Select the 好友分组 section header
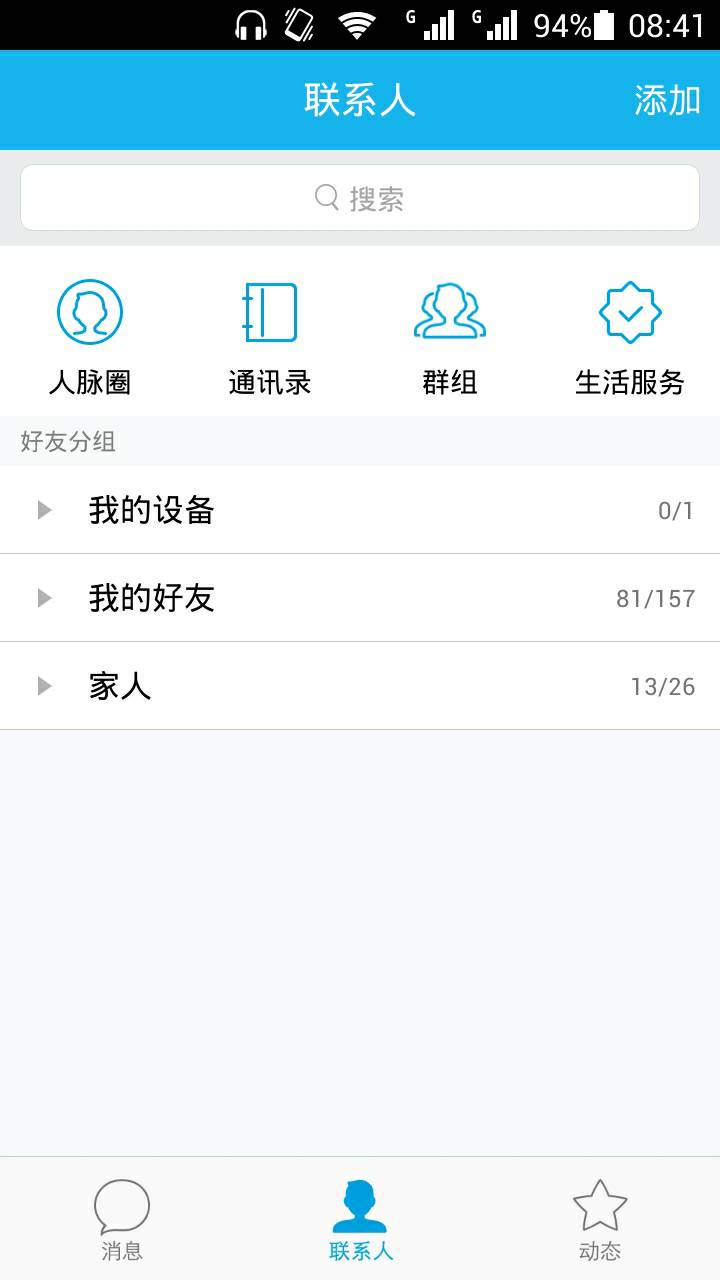Viewport: 720px width, 1280px height. click(x=65, y=443)
